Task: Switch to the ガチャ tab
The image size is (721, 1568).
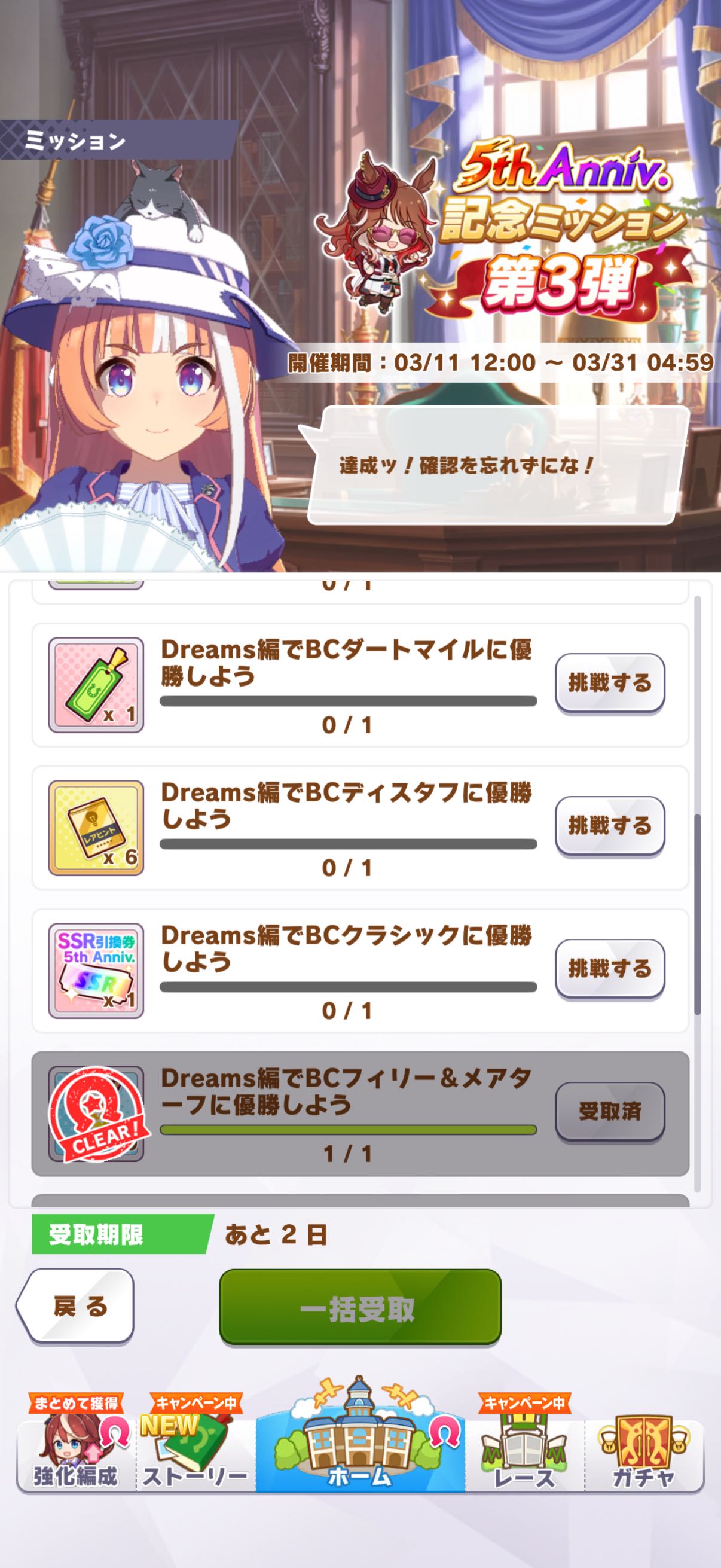Action: click(643, 1457)
